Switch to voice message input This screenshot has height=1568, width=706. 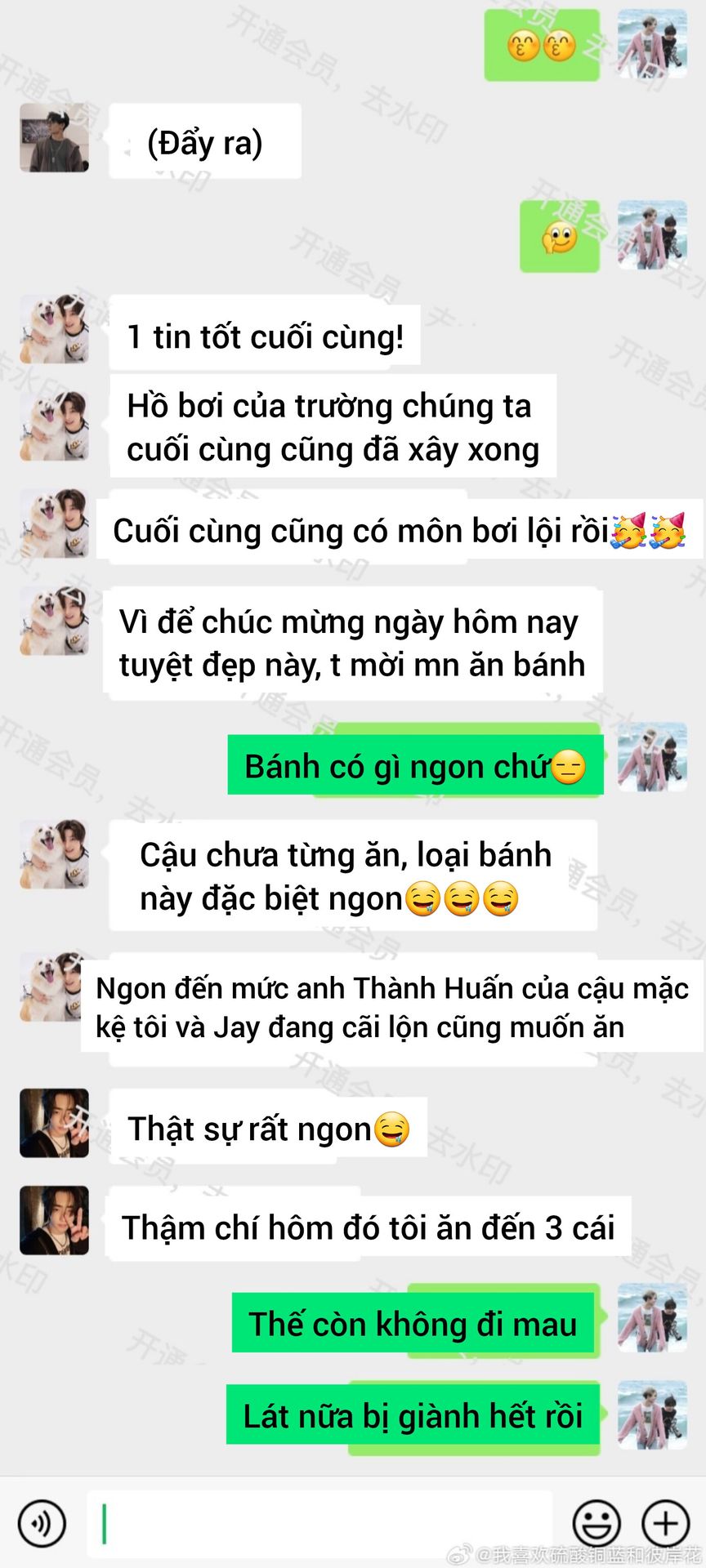click(x=41, y=1524)
